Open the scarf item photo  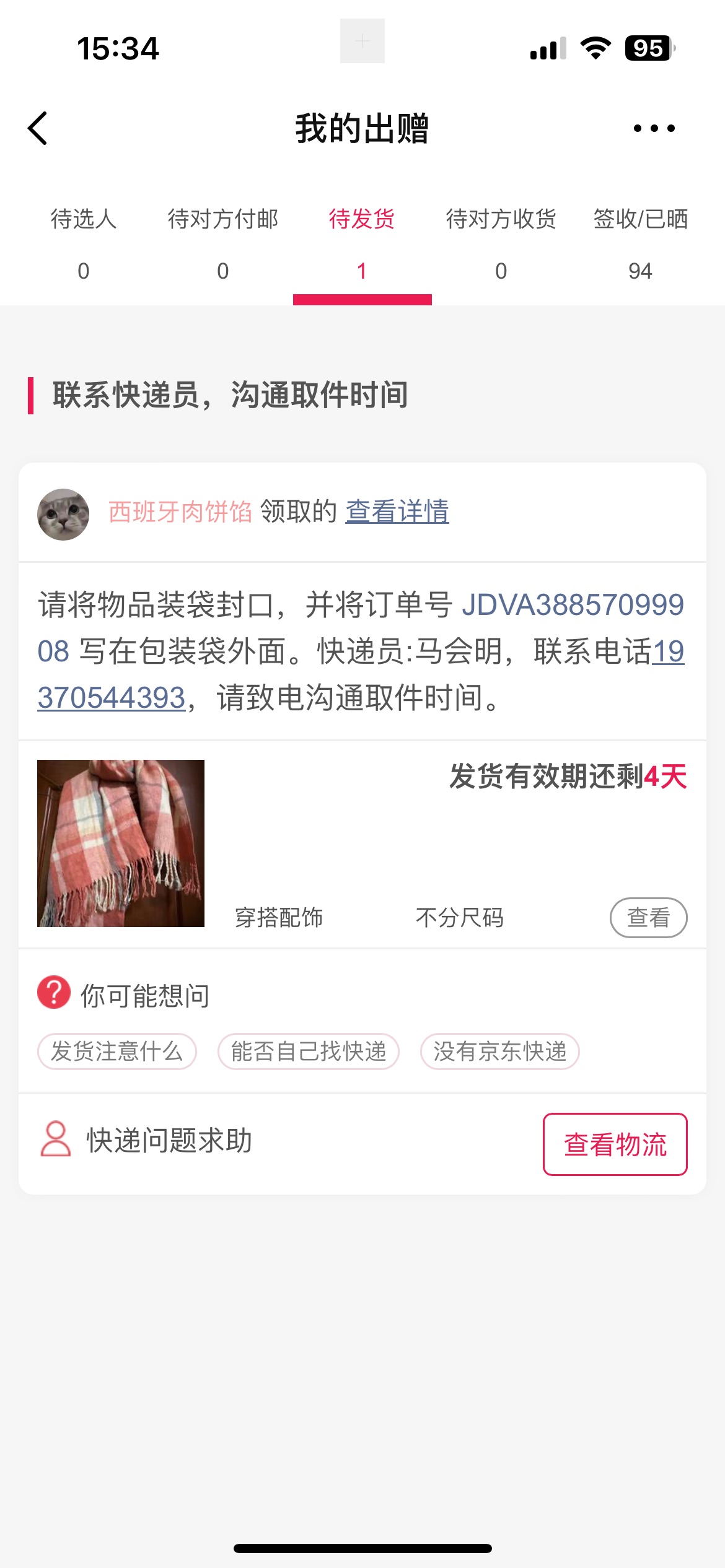pyautogui.click(x=121, y=843)
